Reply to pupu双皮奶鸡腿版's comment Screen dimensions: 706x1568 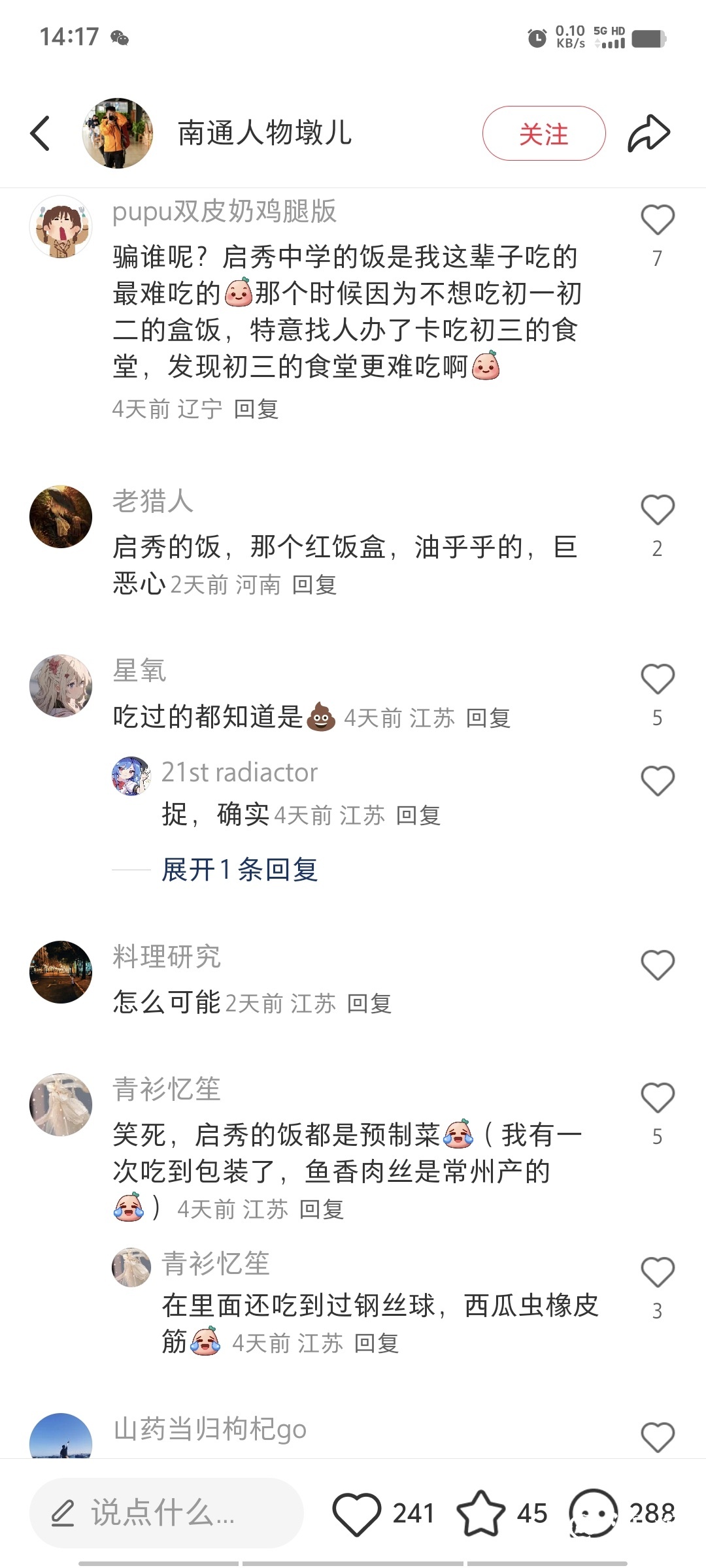pyautogui.click(x=256, y=410)
